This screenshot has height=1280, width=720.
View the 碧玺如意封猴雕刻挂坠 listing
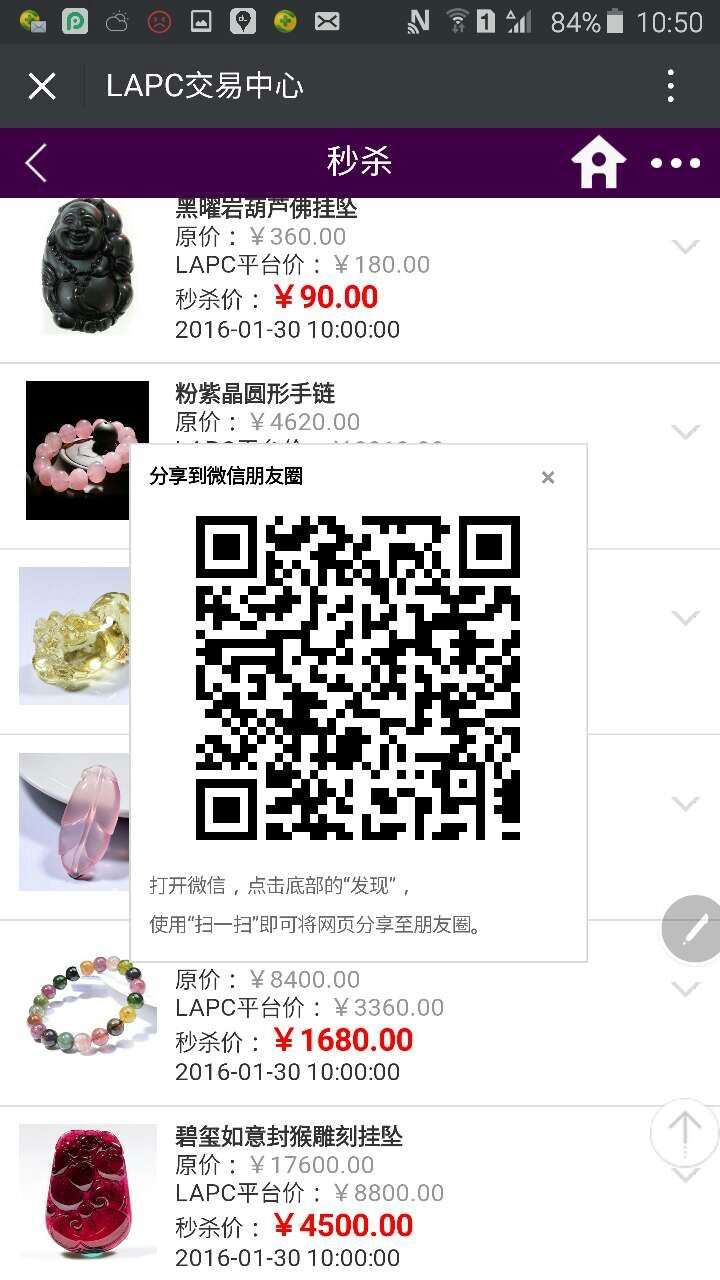point(289,1137)
